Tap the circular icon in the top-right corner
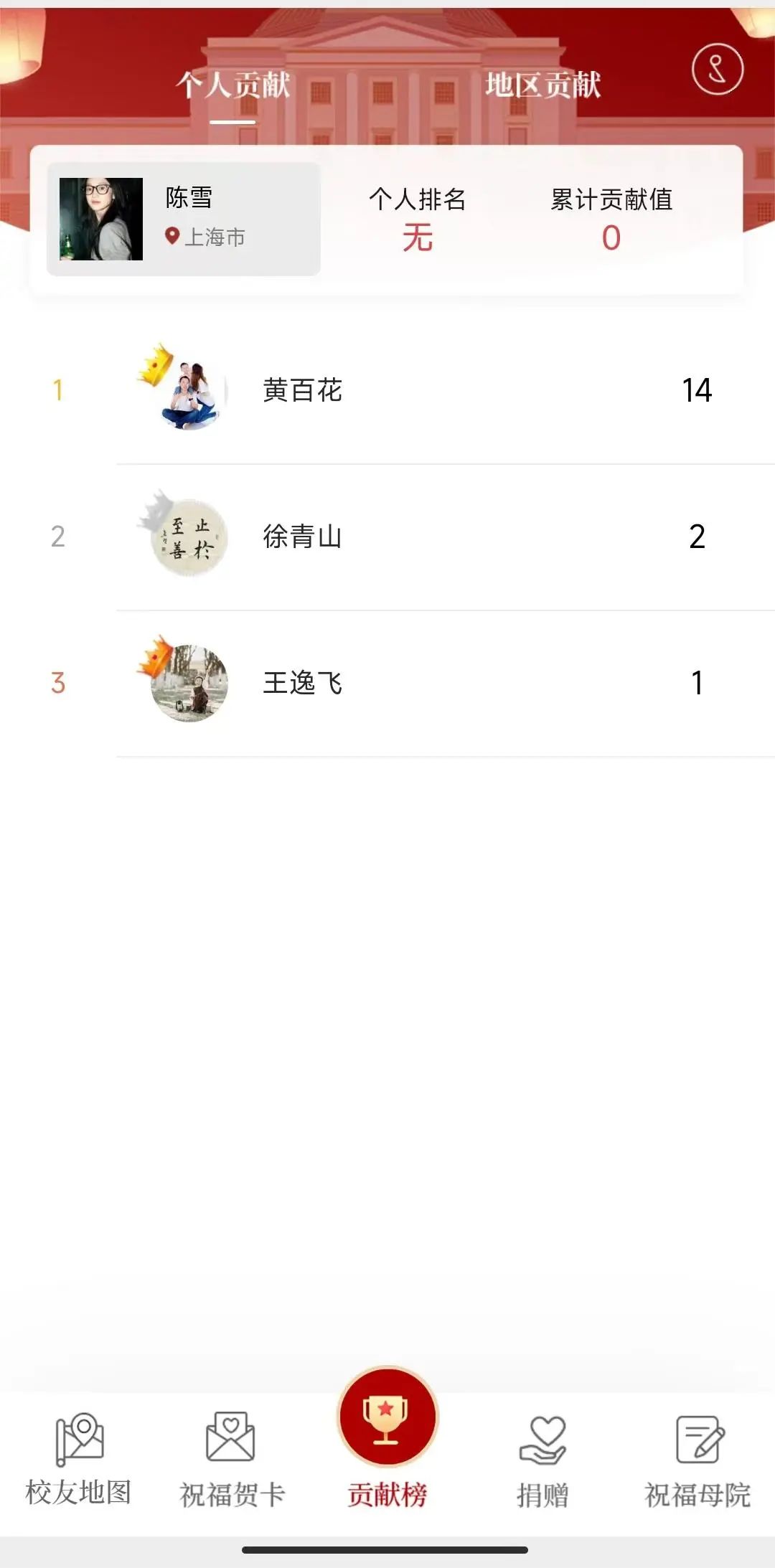 click(717, 69)
